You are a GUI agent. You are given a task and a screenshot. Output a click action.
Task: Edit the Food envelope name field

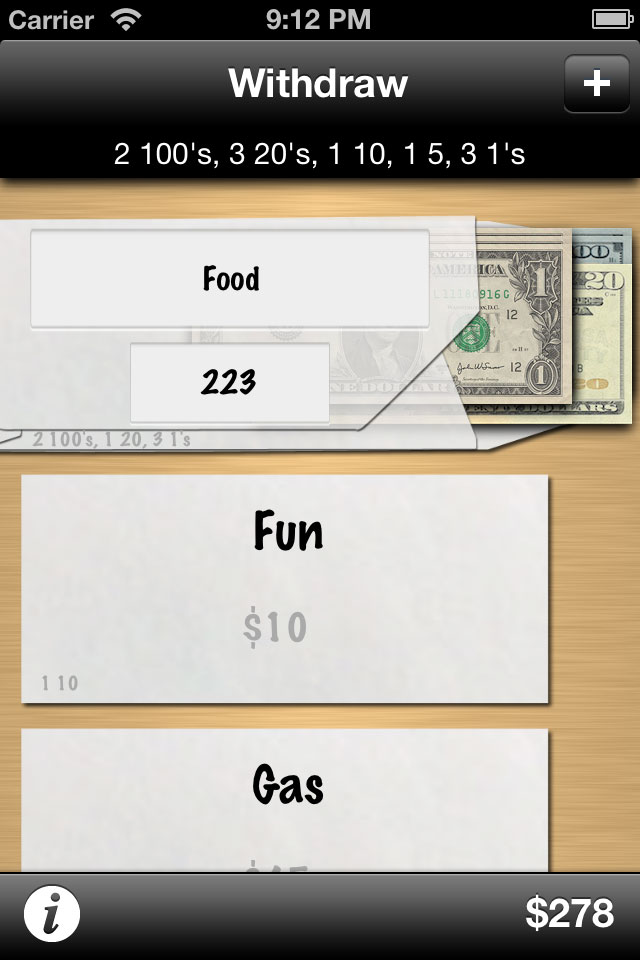pyautogui.click(x=230, y=279)
